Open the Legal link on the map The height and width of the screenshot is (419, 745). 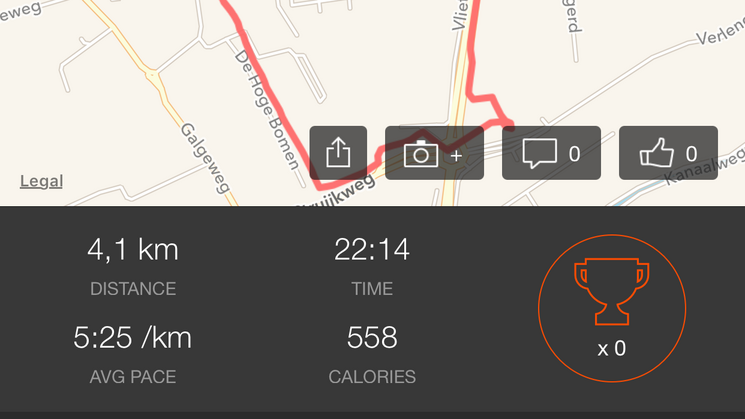(41, 181)
